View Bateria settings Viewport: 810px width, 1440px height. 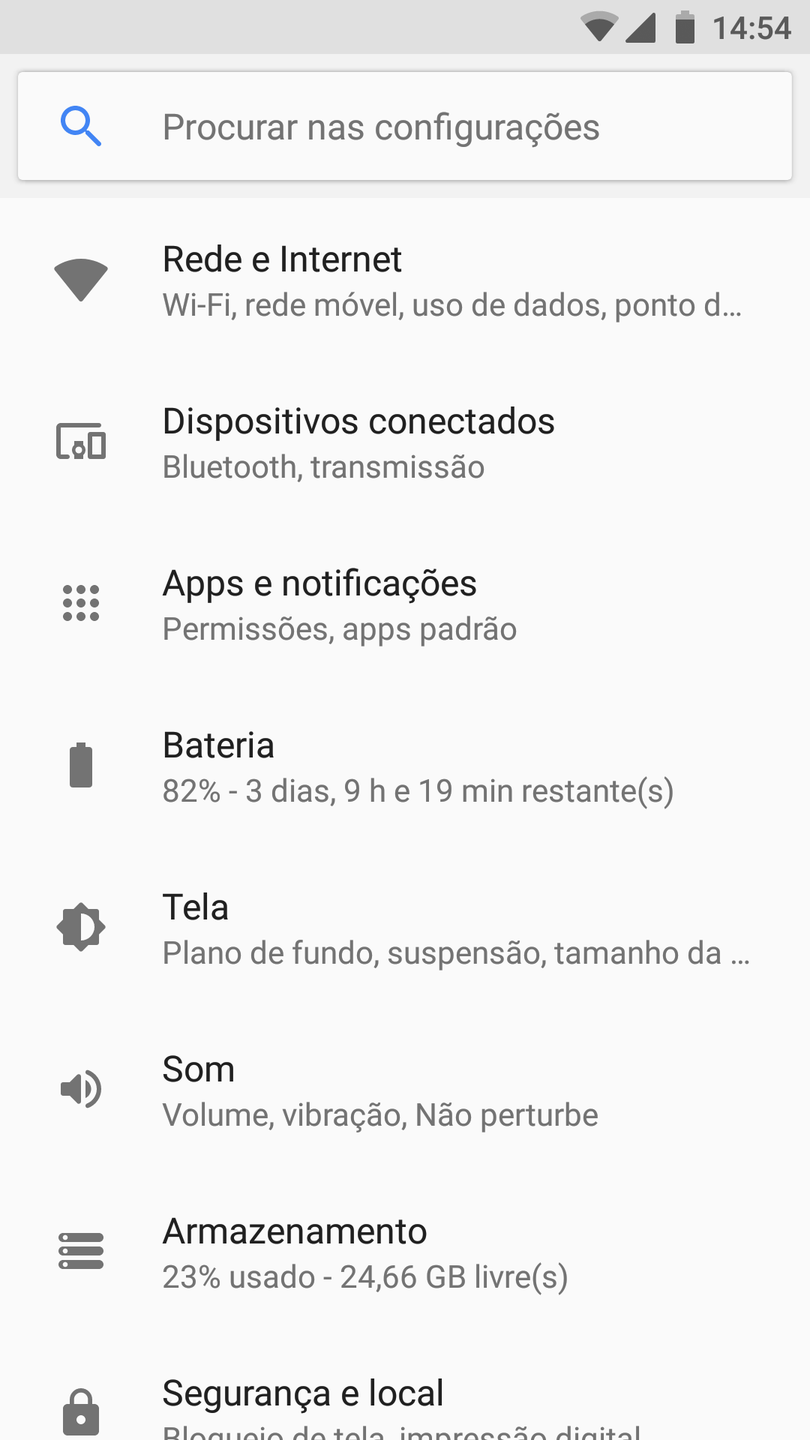pyautogui.click(x=404, y=767)
